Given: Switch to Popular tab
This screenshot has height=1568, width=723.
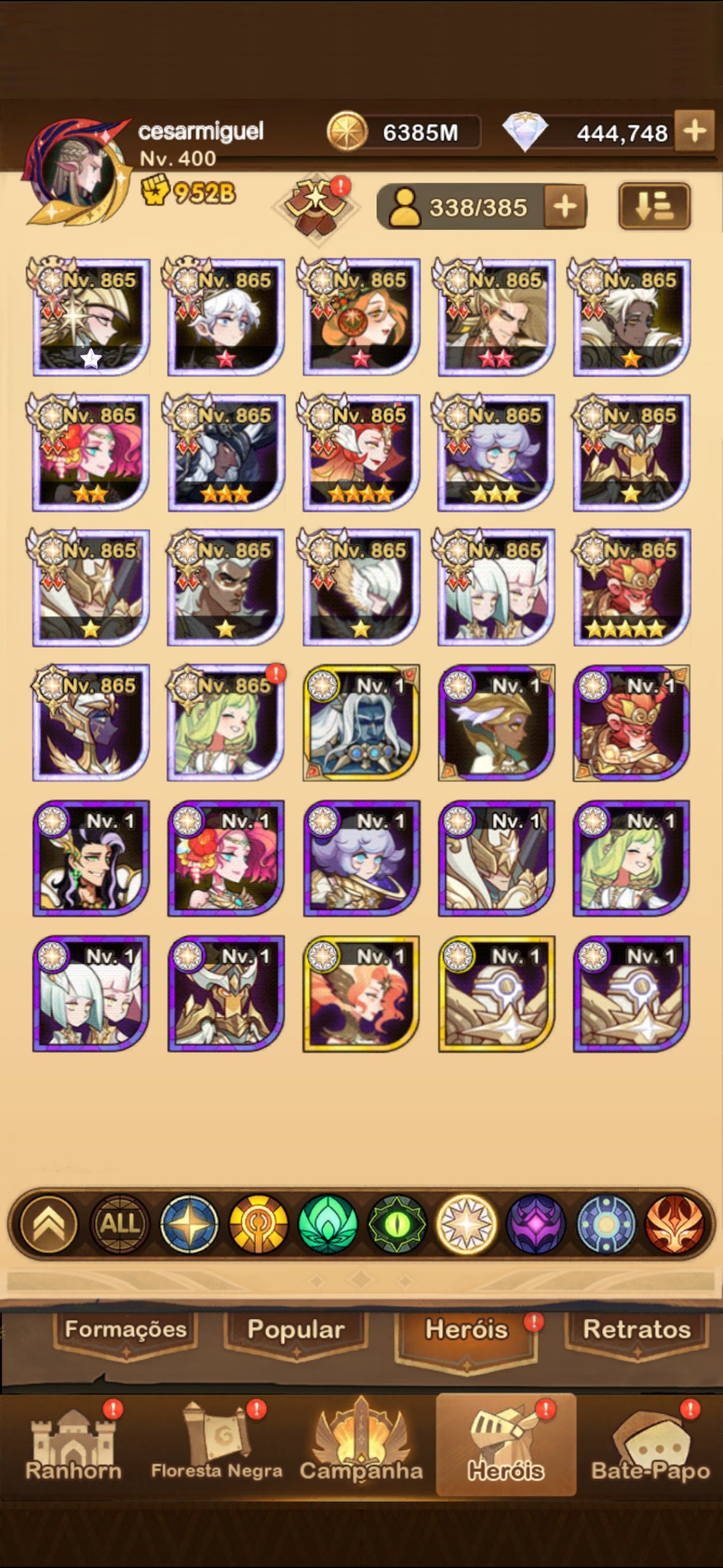Looking at the screenshot, I should (x=296, y=1329).
